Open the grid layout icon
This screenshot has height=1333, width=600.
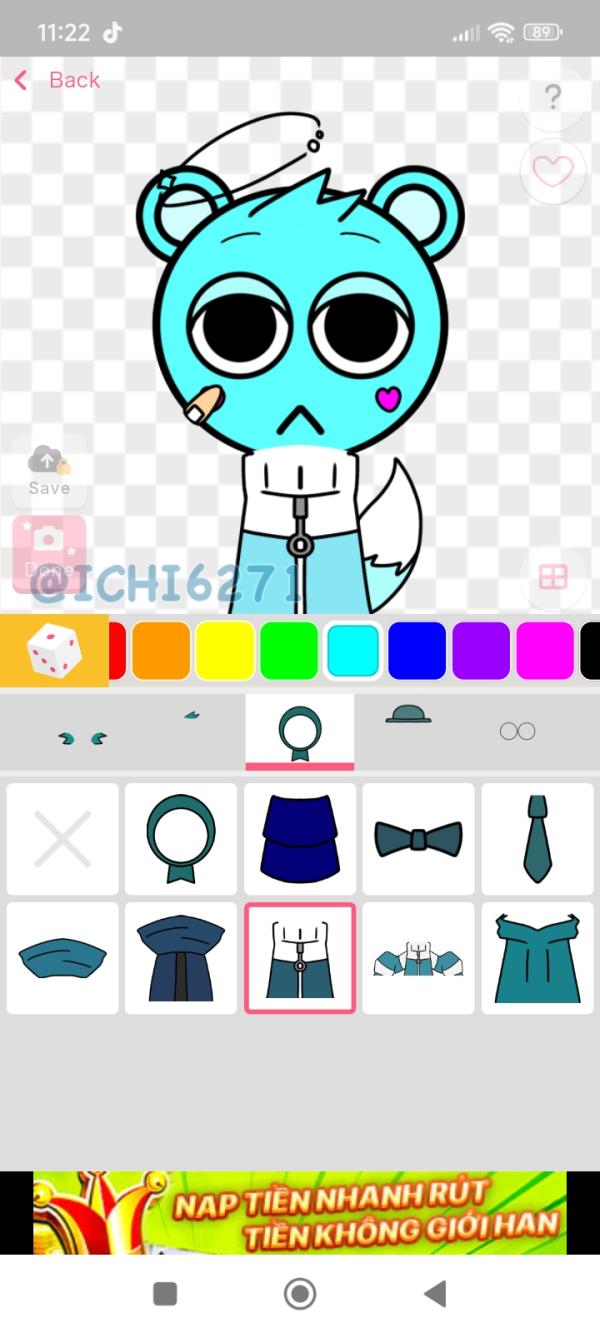pyautogui.click(x=553, y=576)
